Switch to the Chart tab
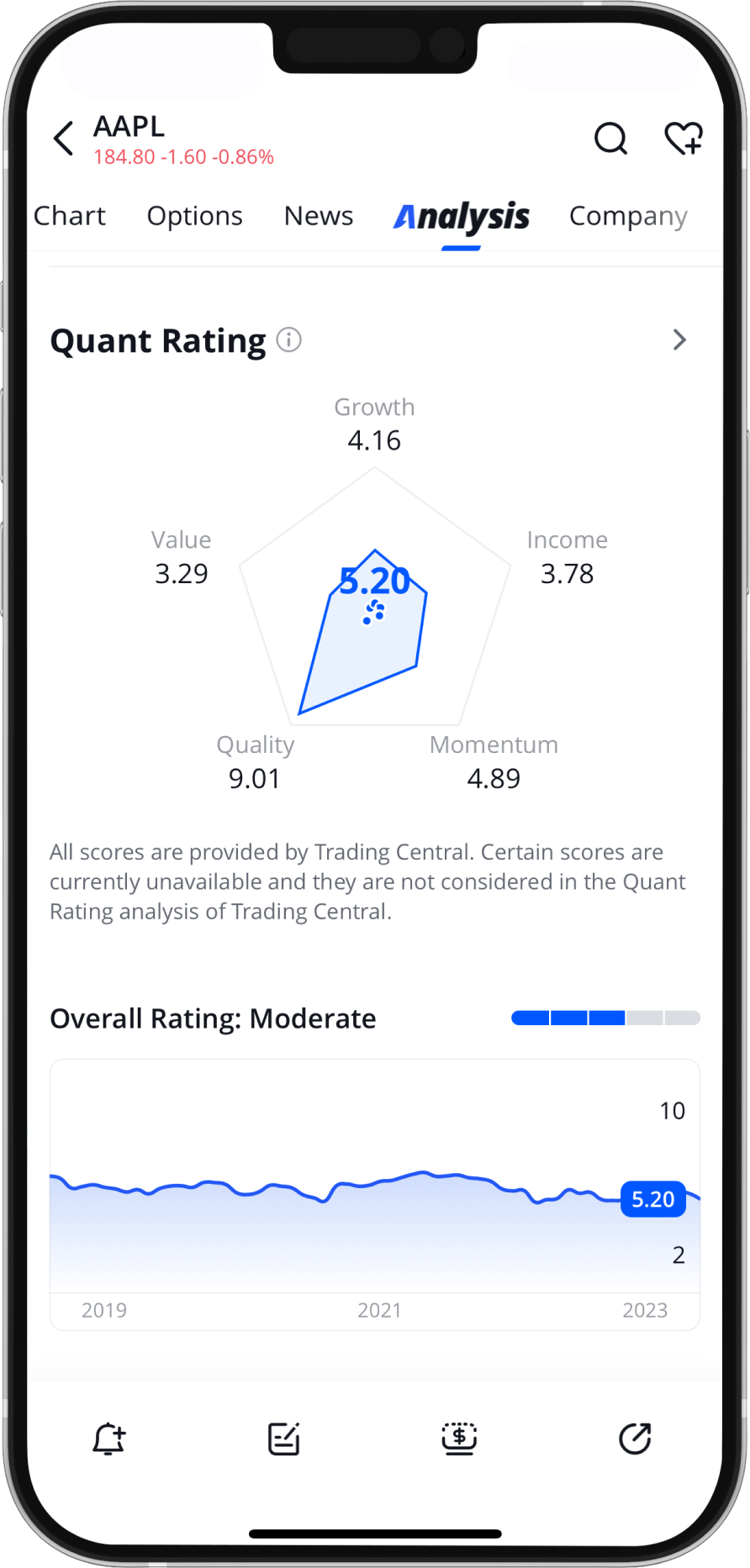 [x=70, y=216]
